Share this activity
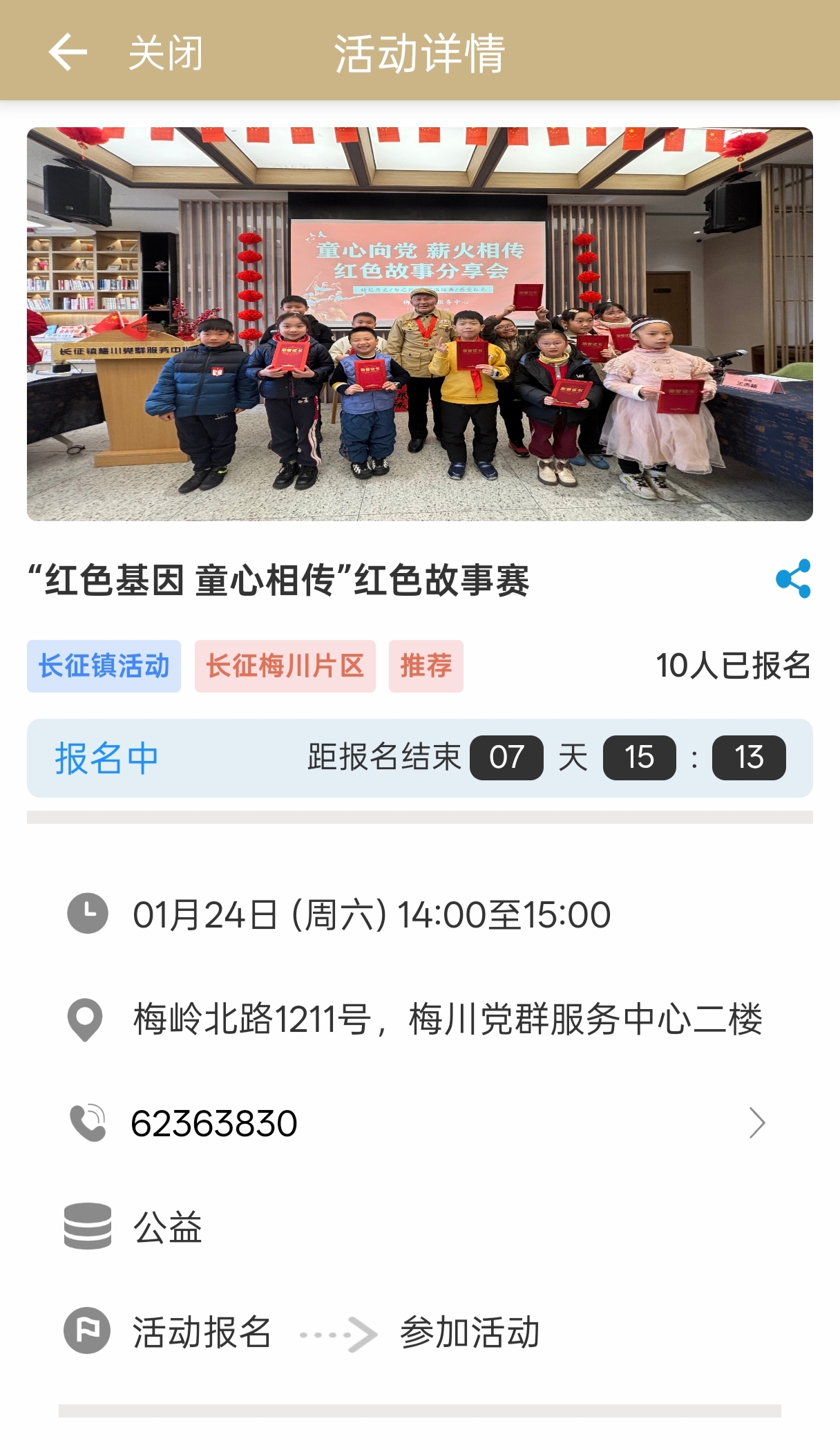Viewport: 840px width, 1450px height. tap(792, 578)
